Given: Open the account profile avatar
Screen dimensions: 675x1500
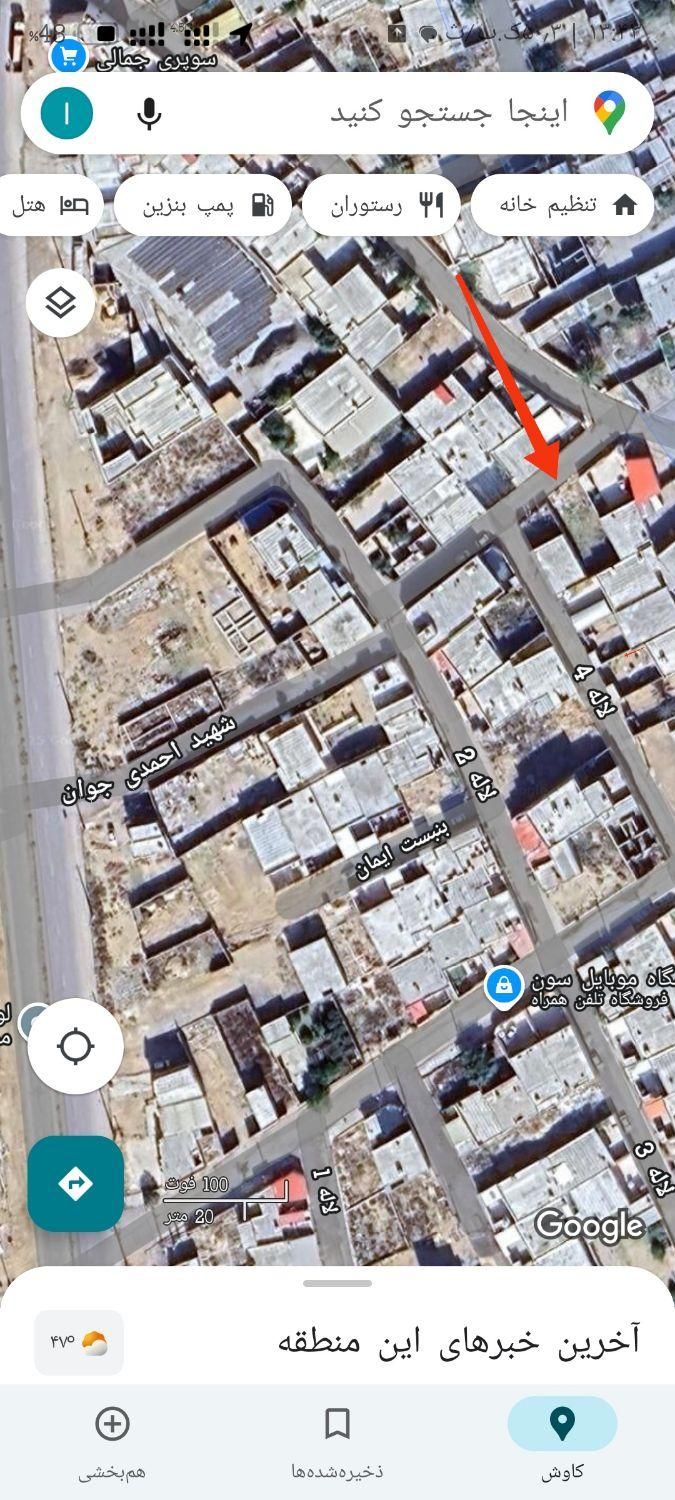Looking at the screenshot, I should [67, 113].
